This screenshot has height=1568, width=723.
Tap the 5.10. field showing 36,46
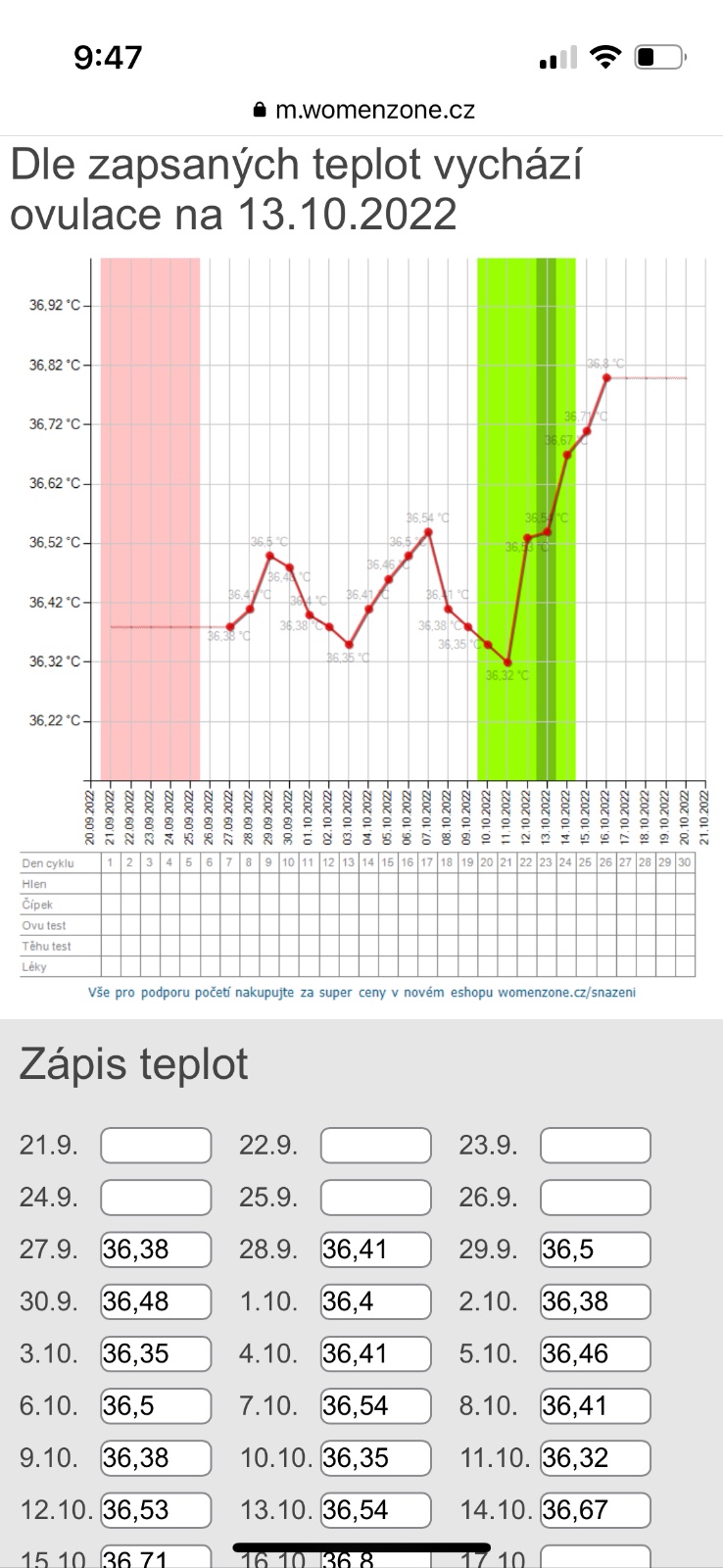point(596,1353)
